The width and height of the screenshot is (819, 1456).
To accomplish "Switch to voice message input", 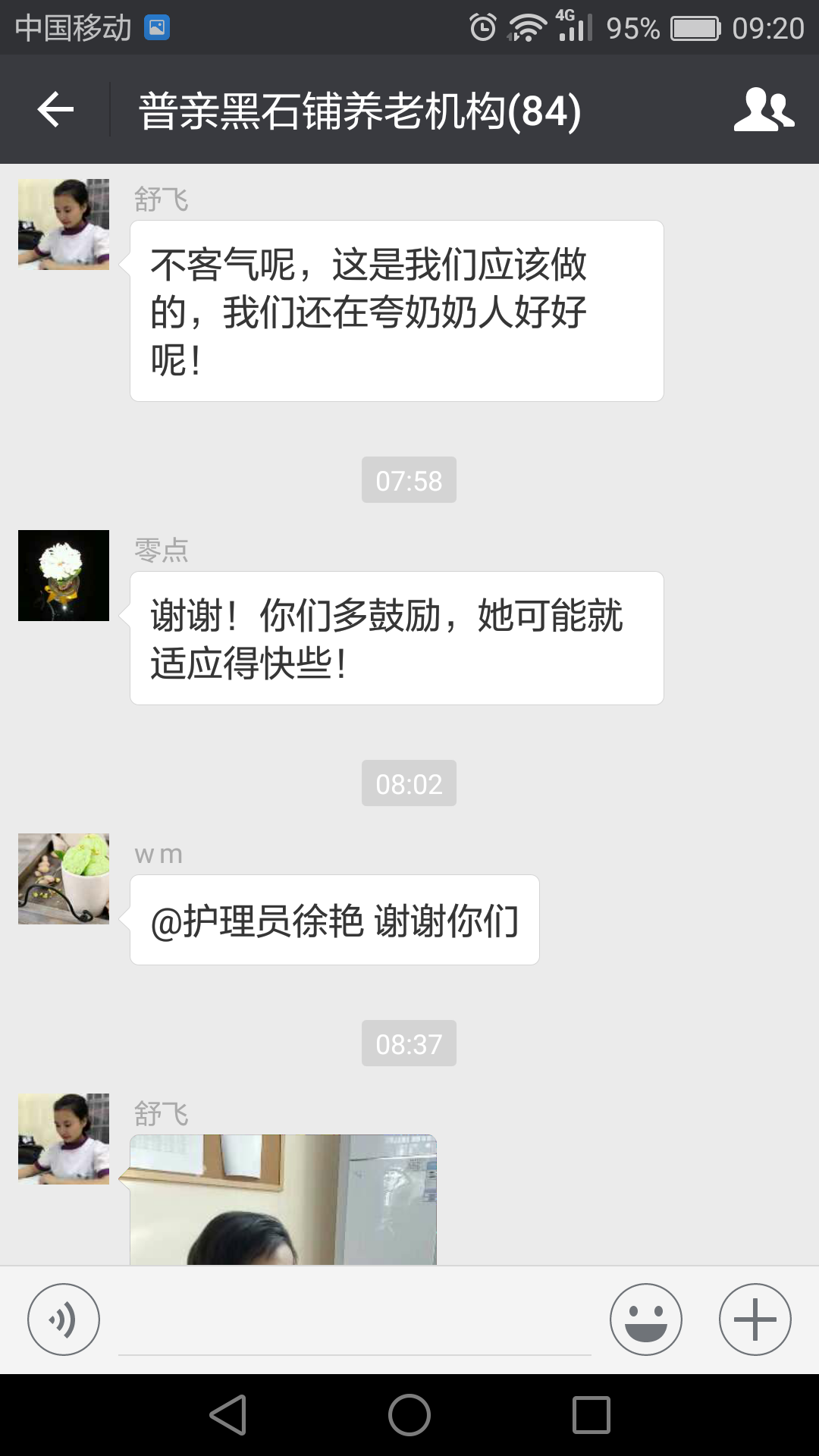I will [x=64, y=1319].
